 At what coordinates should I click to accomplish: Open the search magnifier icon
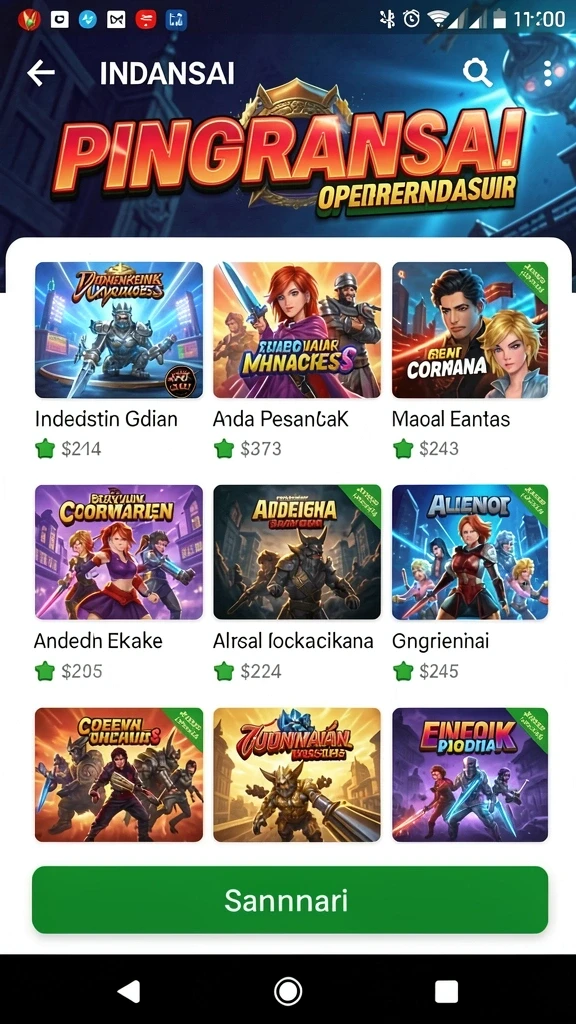coord(477,73)
